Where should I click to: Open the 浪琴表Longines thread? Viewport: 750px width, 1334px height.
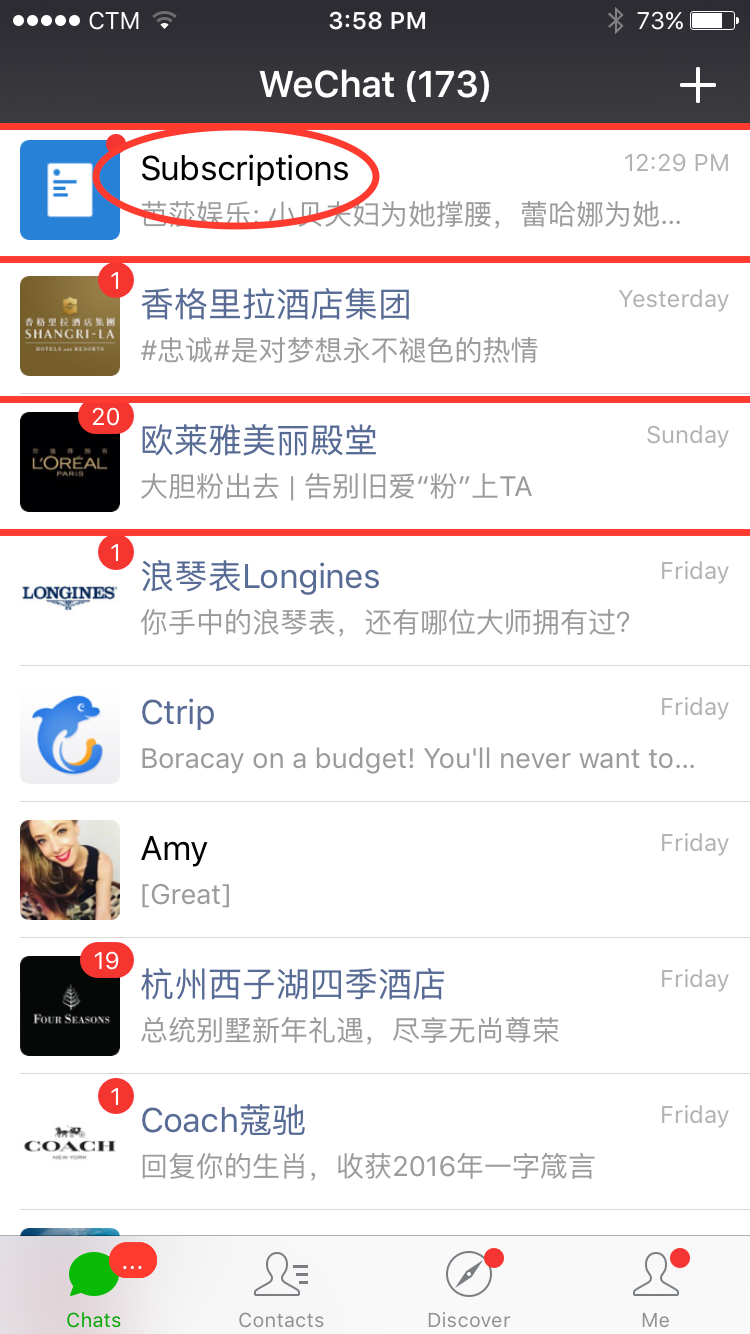coord(375,598)
